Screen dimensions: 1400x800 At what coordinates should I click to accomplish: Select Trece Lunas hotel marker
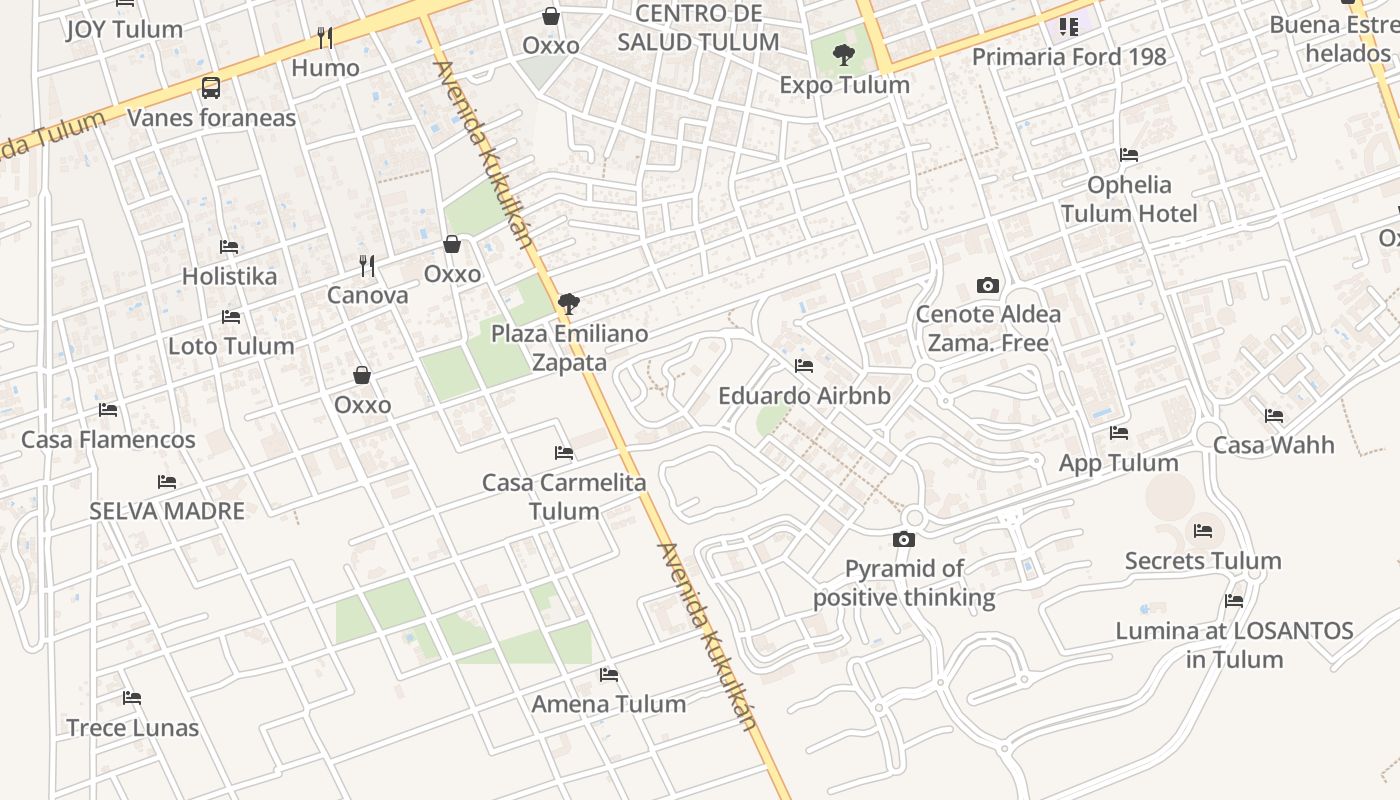click(x=132, y=698)
